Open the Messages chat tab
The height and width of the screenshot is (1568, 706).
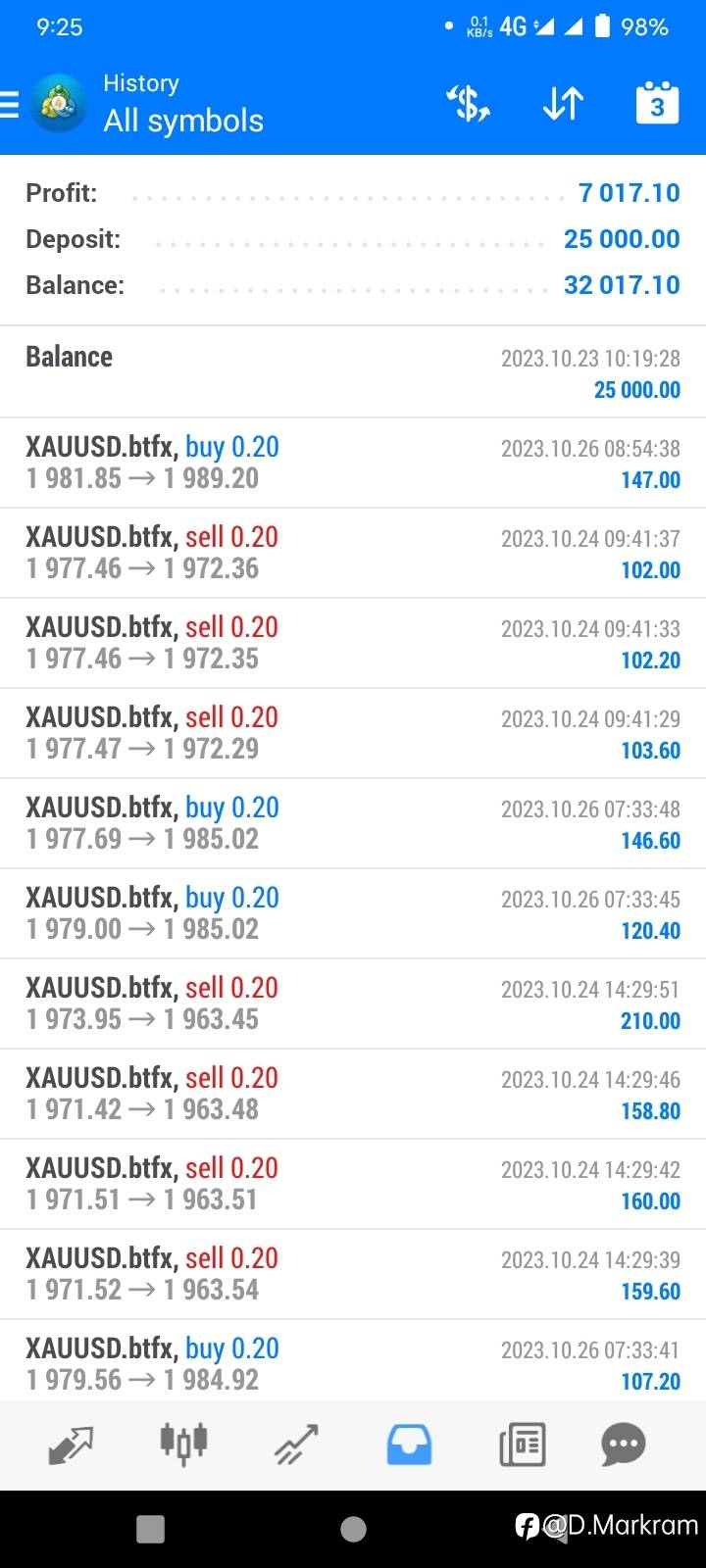pyautogui.click(x=624, y=1445)
